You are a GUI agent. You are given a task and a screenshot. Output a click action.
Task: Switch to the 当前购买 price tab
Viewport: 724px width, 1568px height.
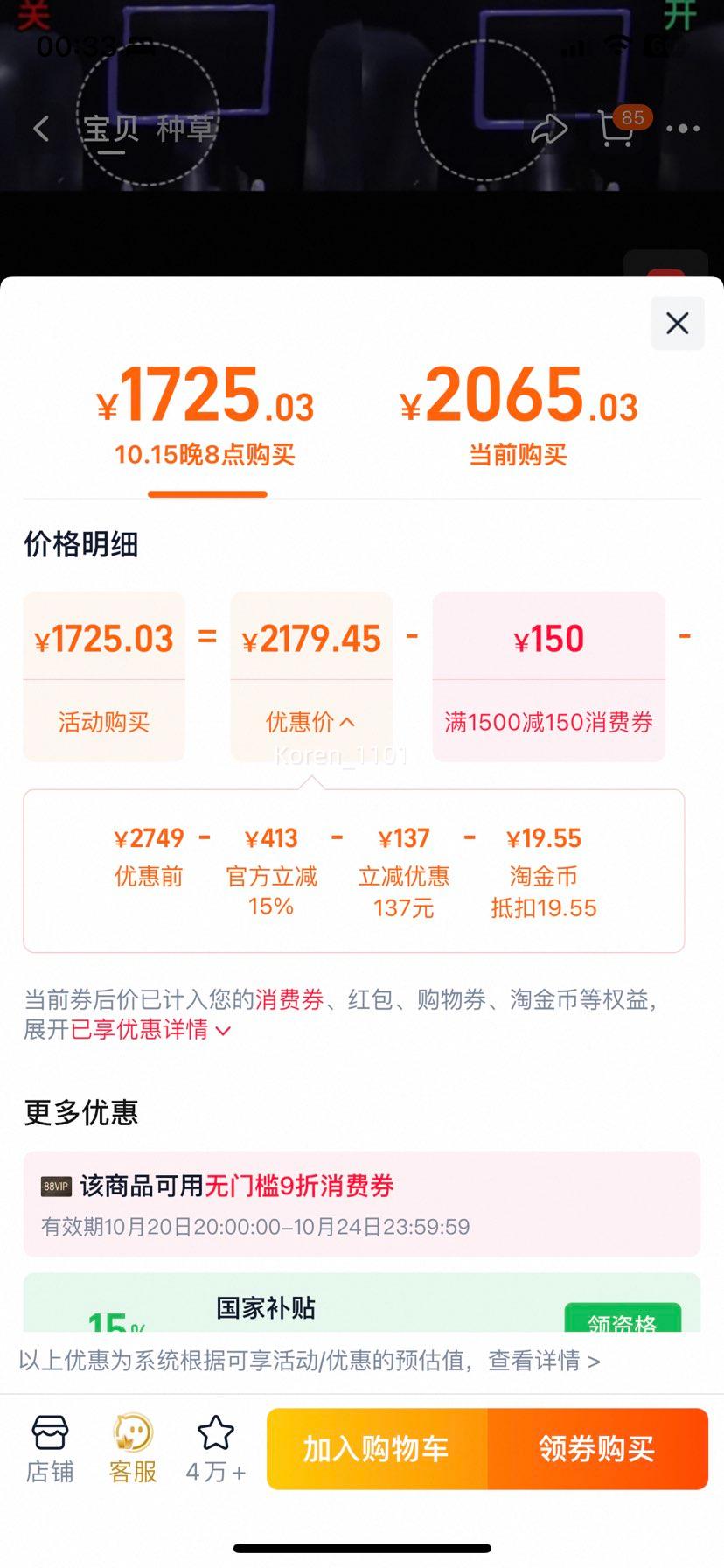(519, 417)
